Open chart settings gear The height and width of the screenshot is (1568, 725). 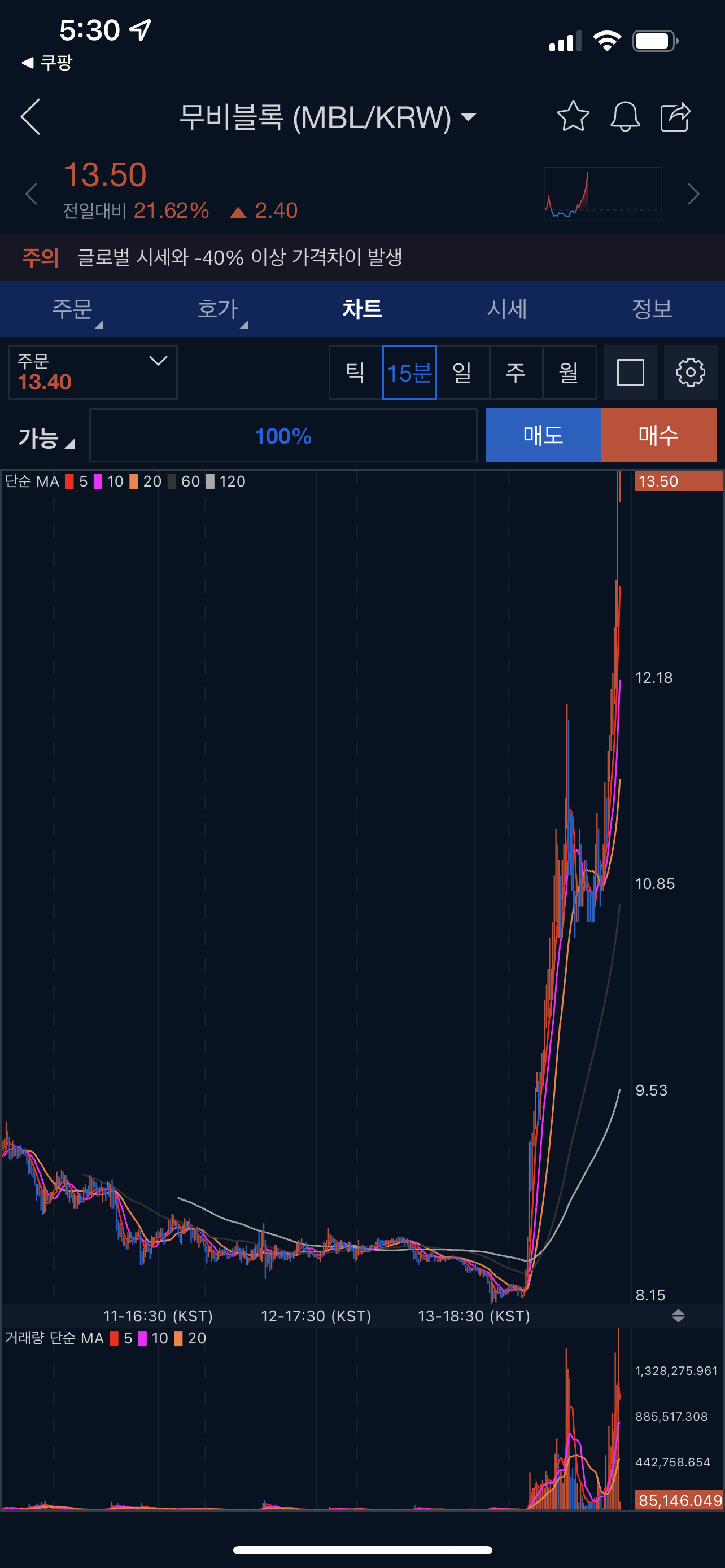691,373
